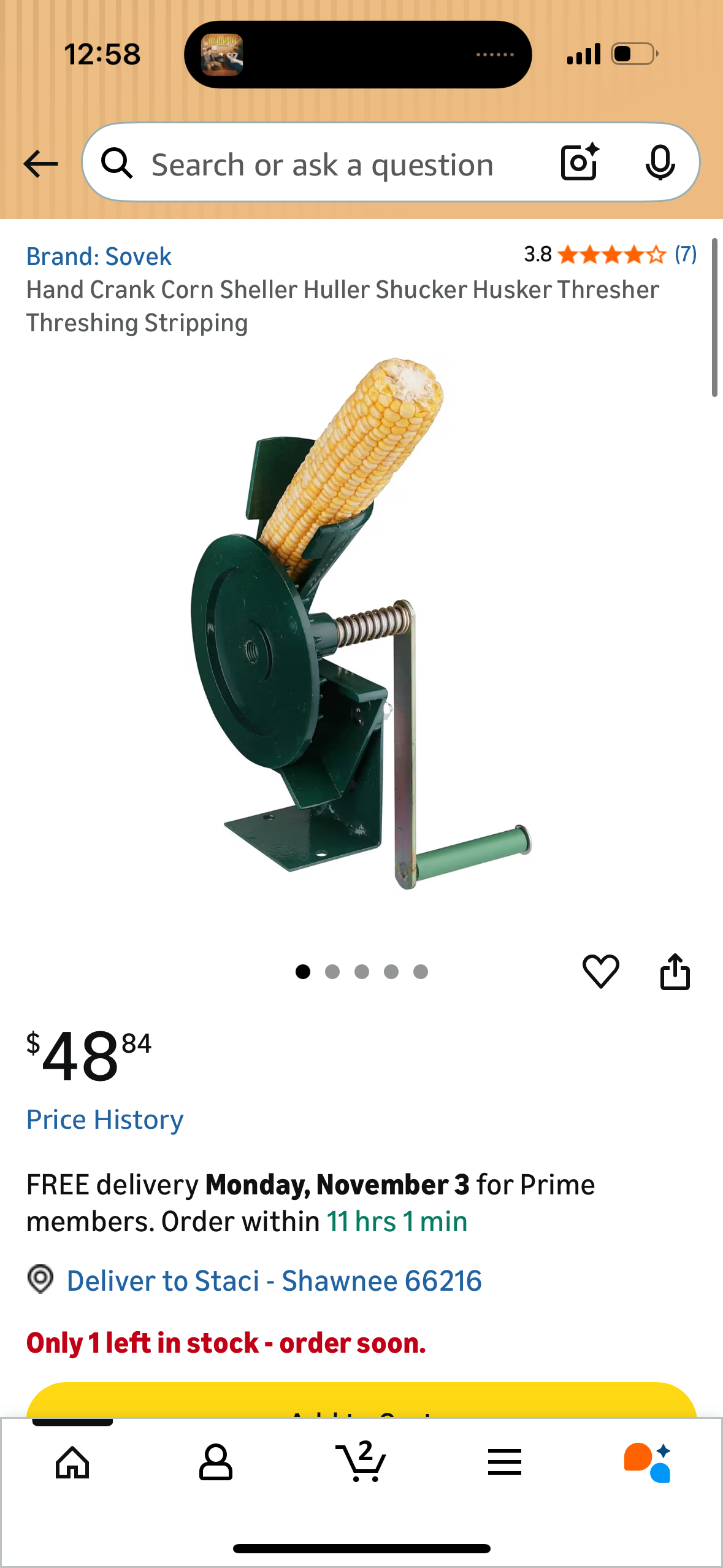Viewport: 723px width, 1568px height.
Task: Open Price History
Action: (105, 1120)
